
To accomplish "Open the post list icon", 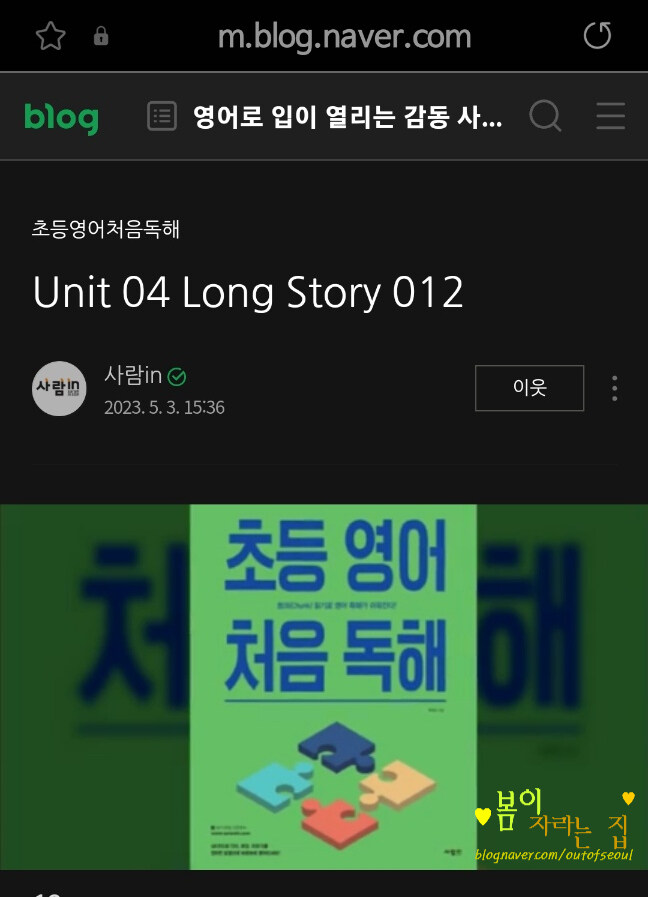I will pos(161,117).
